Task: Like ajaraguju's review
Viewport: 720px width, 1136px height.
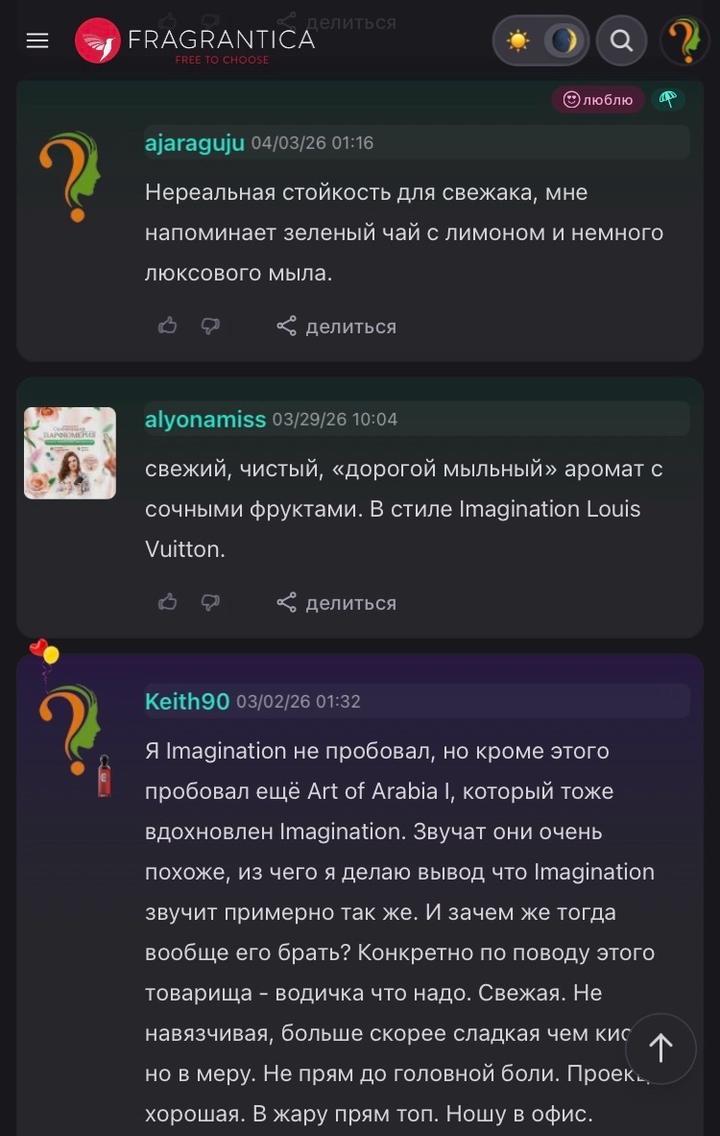Action: point(168,326)
